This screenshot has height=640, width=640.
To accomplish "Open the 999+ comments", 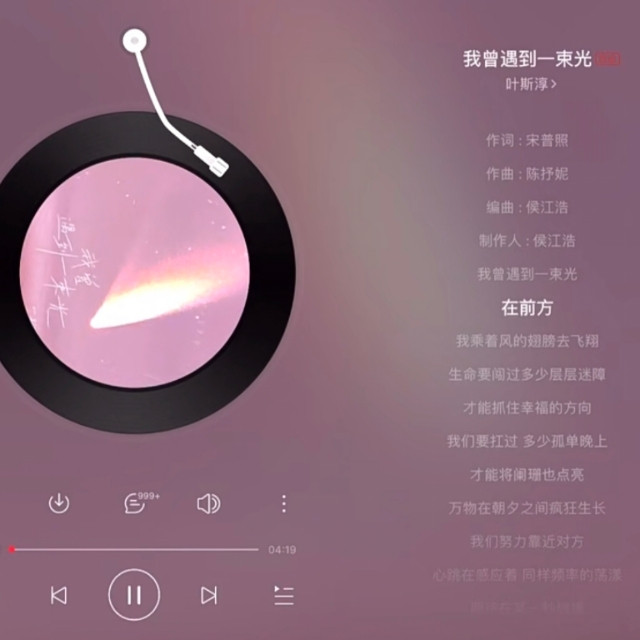I will [137, 503].
